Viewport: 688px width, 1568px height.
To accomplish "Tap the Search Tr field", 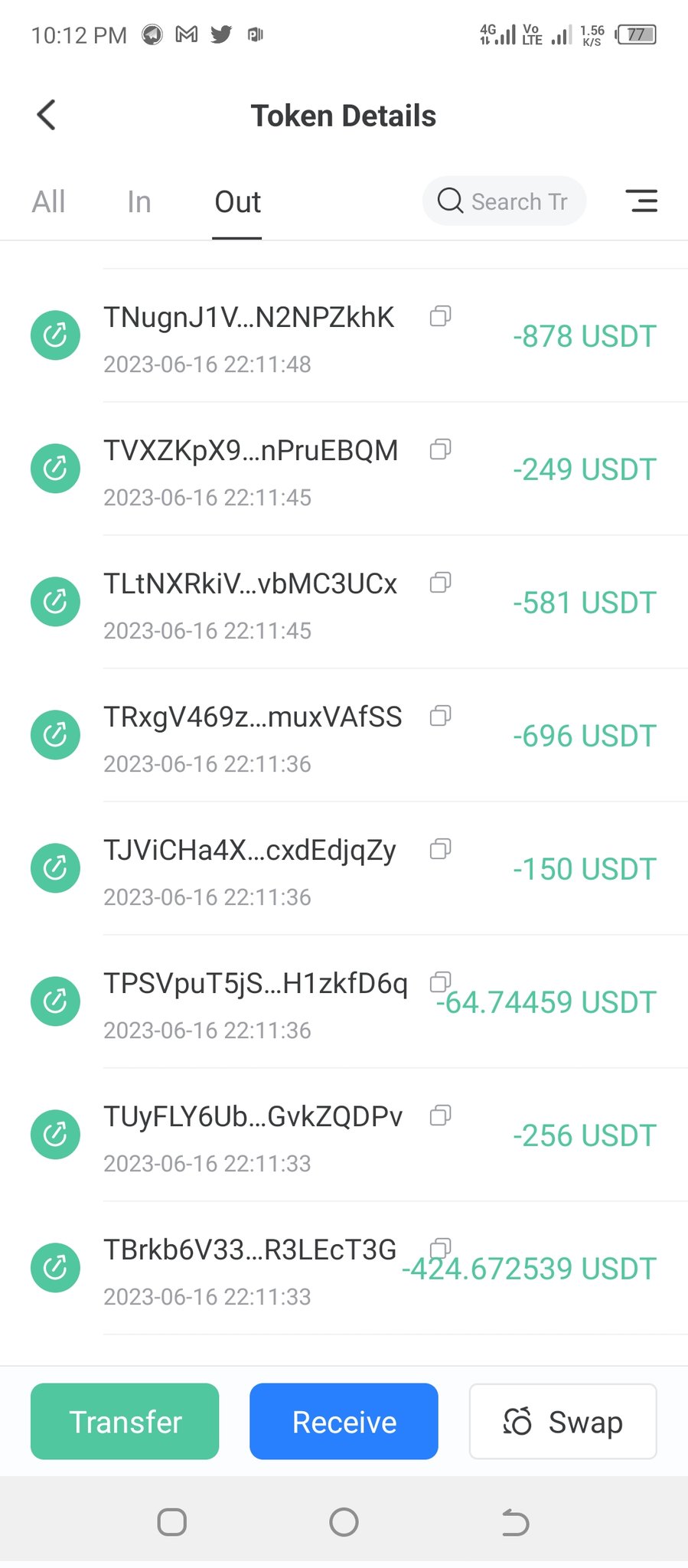I will point(504,201).
